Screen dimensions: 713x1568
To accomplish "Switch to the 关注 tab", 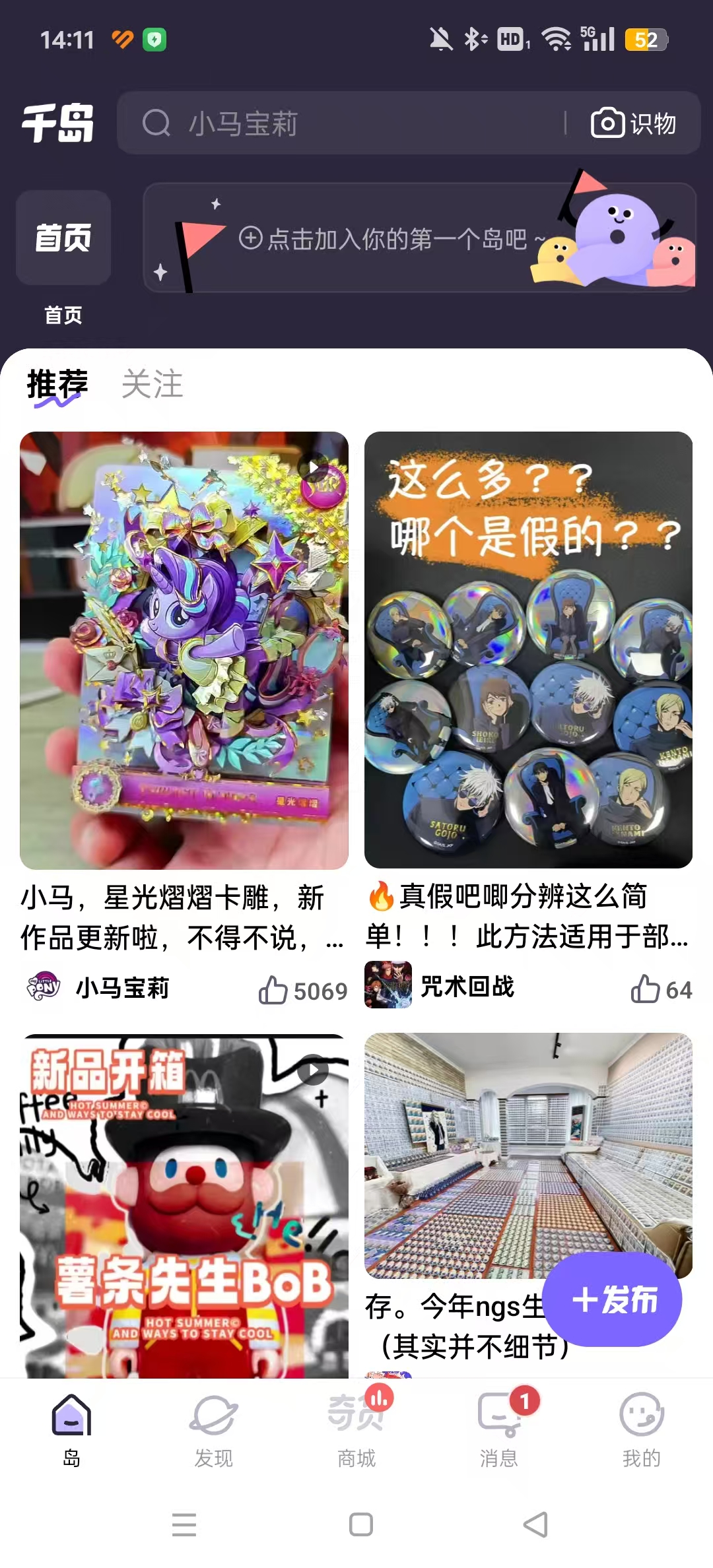I will (x=152, y=384).
